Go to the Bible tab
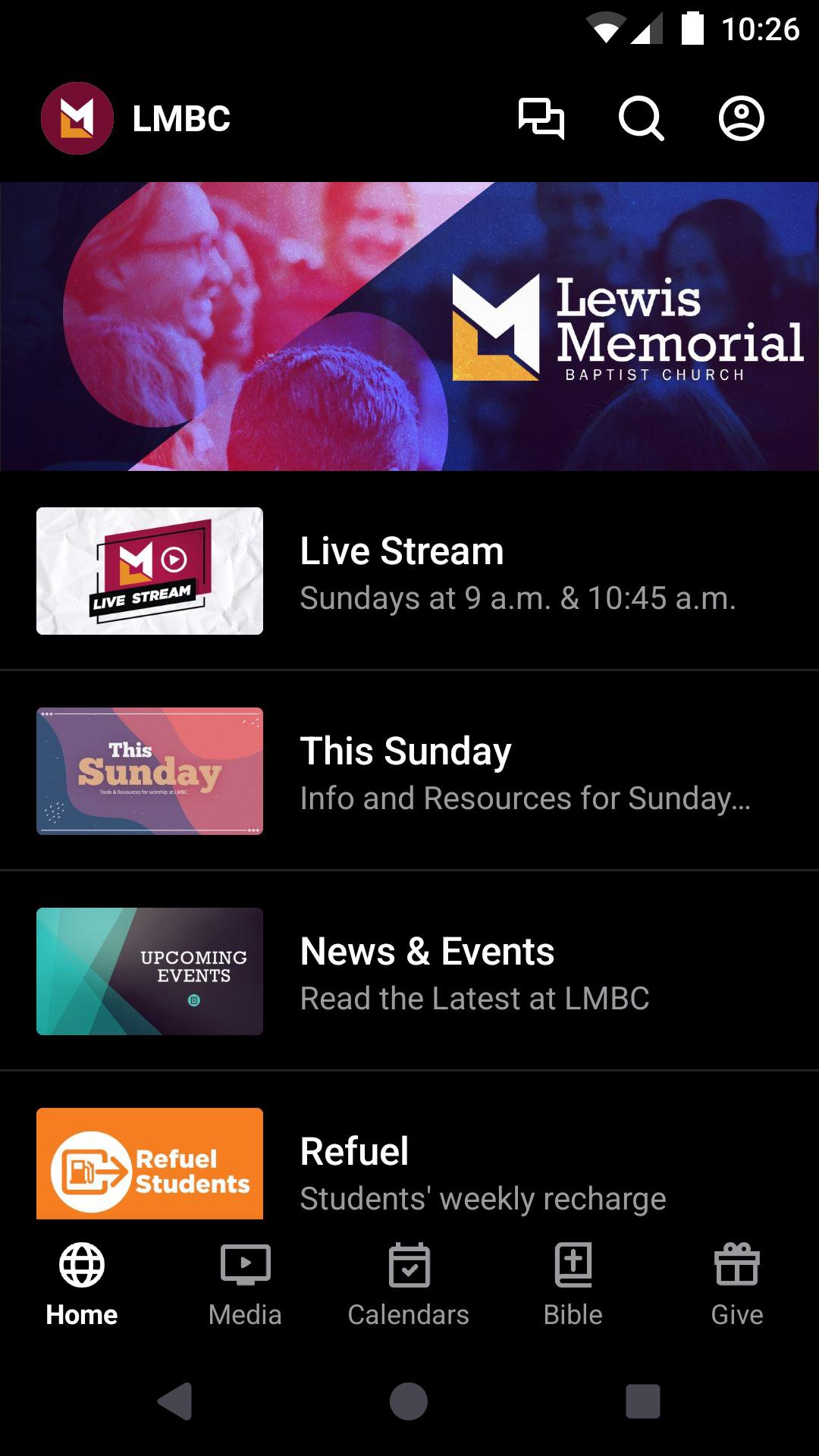This screenshot has width=819, height=1456. pyautogui.click(x=573, y=1285)
